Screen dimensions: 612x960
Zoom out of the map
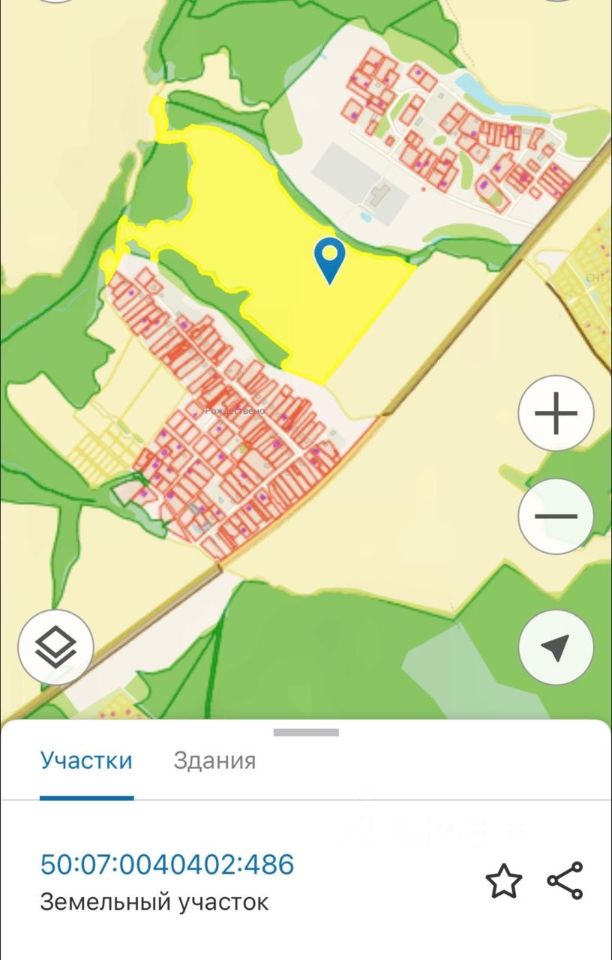point(556,517)
